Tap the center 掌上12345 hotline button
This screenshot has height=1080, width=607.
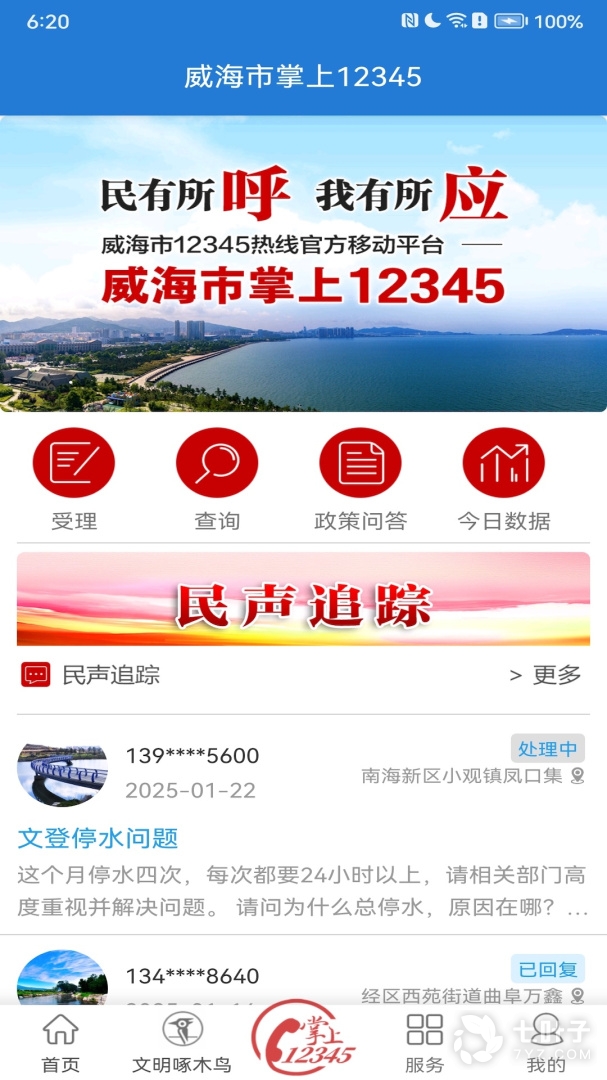303,1040
